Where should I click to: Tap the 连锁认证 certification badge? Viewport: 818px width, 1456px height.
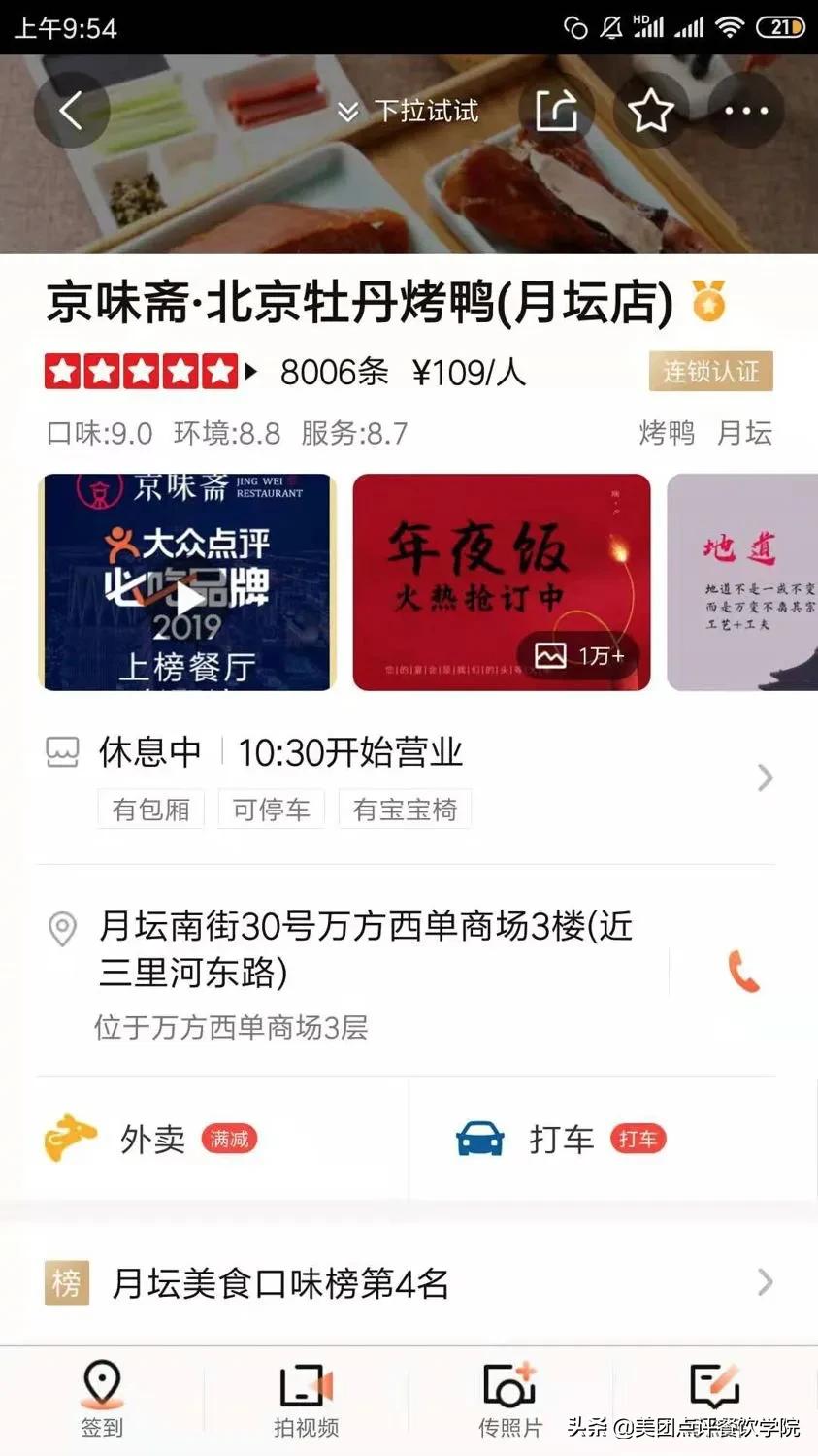point(710,371)
